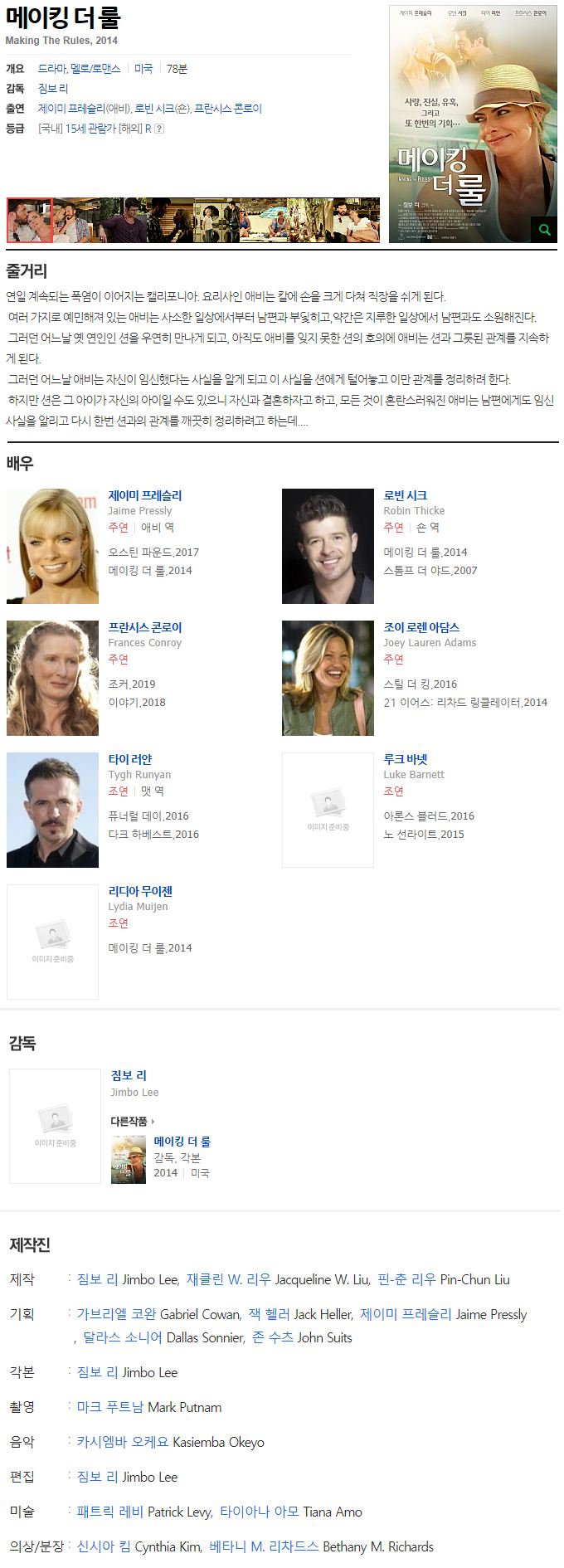Open actor 제이미 프레슬리's profile
The width and height of the screenshot is (564, 1568).
pyautogui.click(x=145, y=495)
